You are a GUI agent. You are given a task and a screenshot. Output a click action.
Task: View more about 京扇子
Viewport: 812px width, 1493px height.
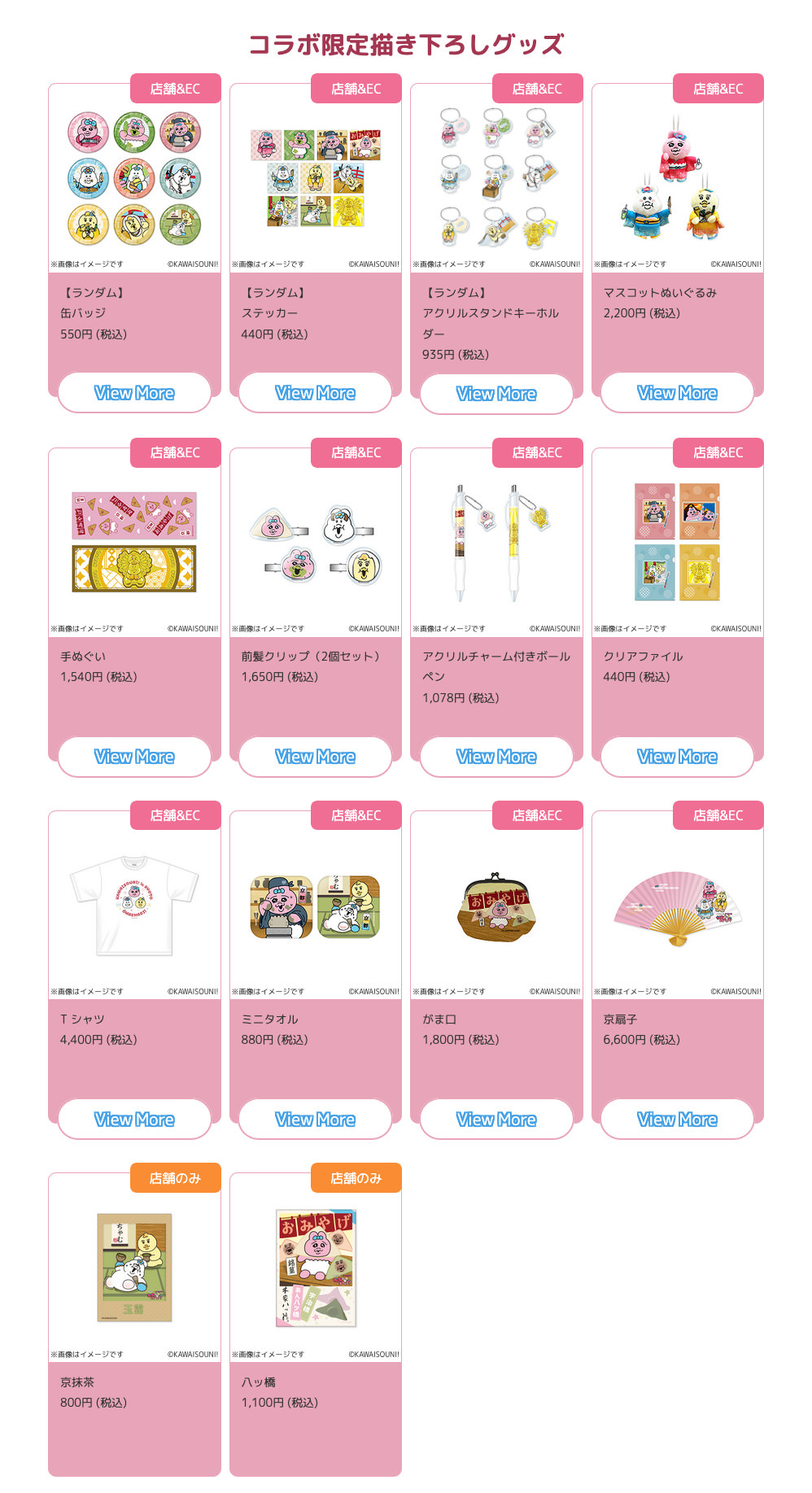(x=677, y=1120)
